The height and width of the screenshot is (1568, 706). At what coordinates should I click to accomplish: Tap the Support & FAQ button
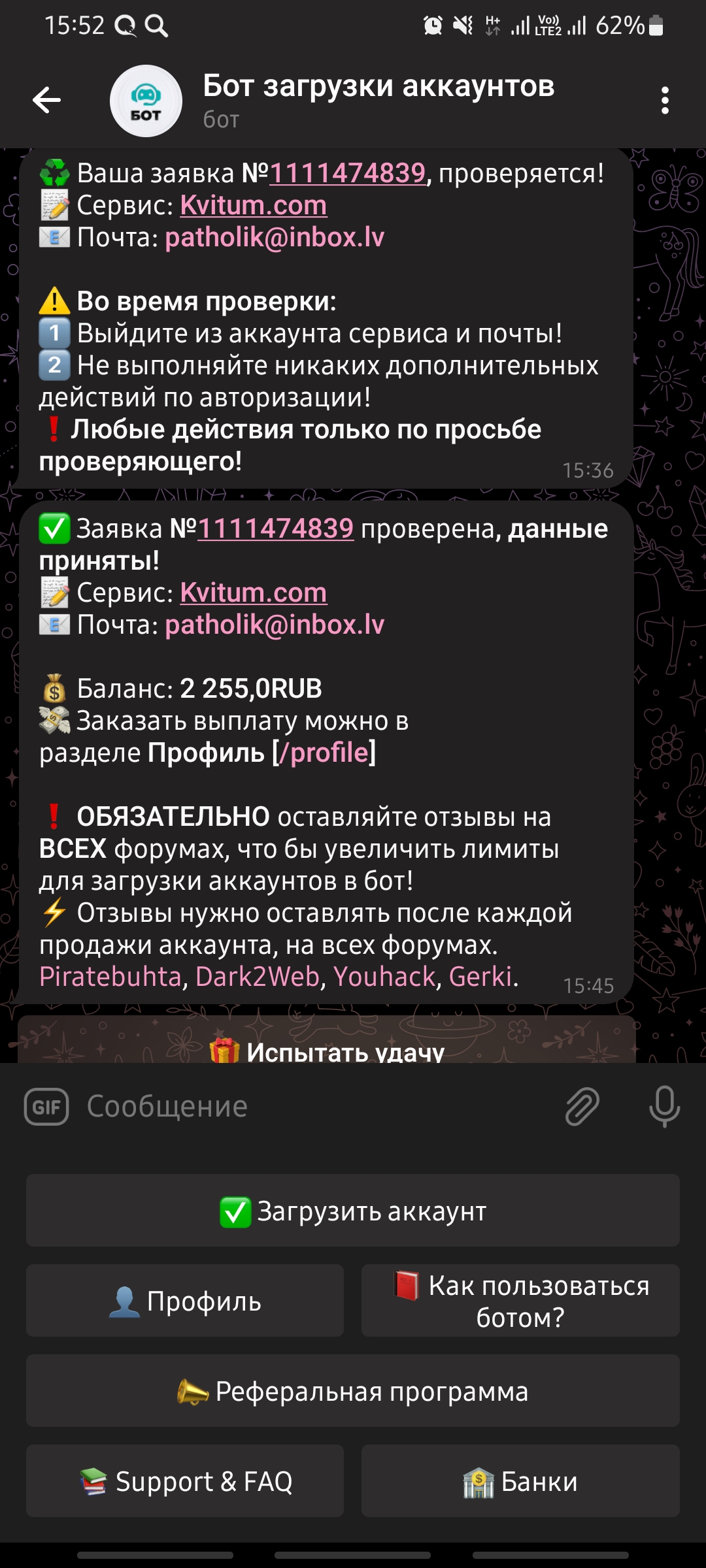185,1481
